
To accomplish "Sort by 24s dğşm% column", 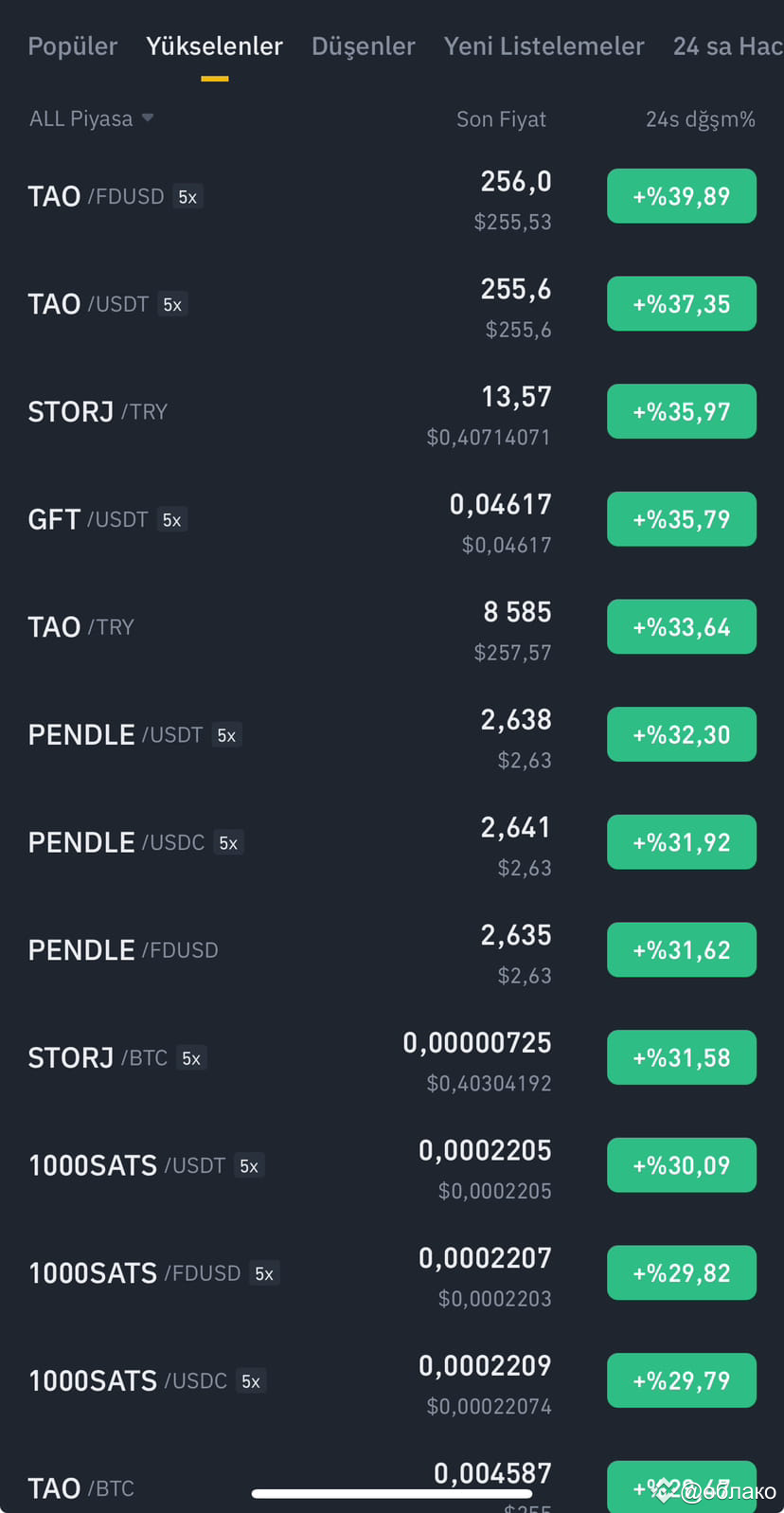I will click(701, 119).
